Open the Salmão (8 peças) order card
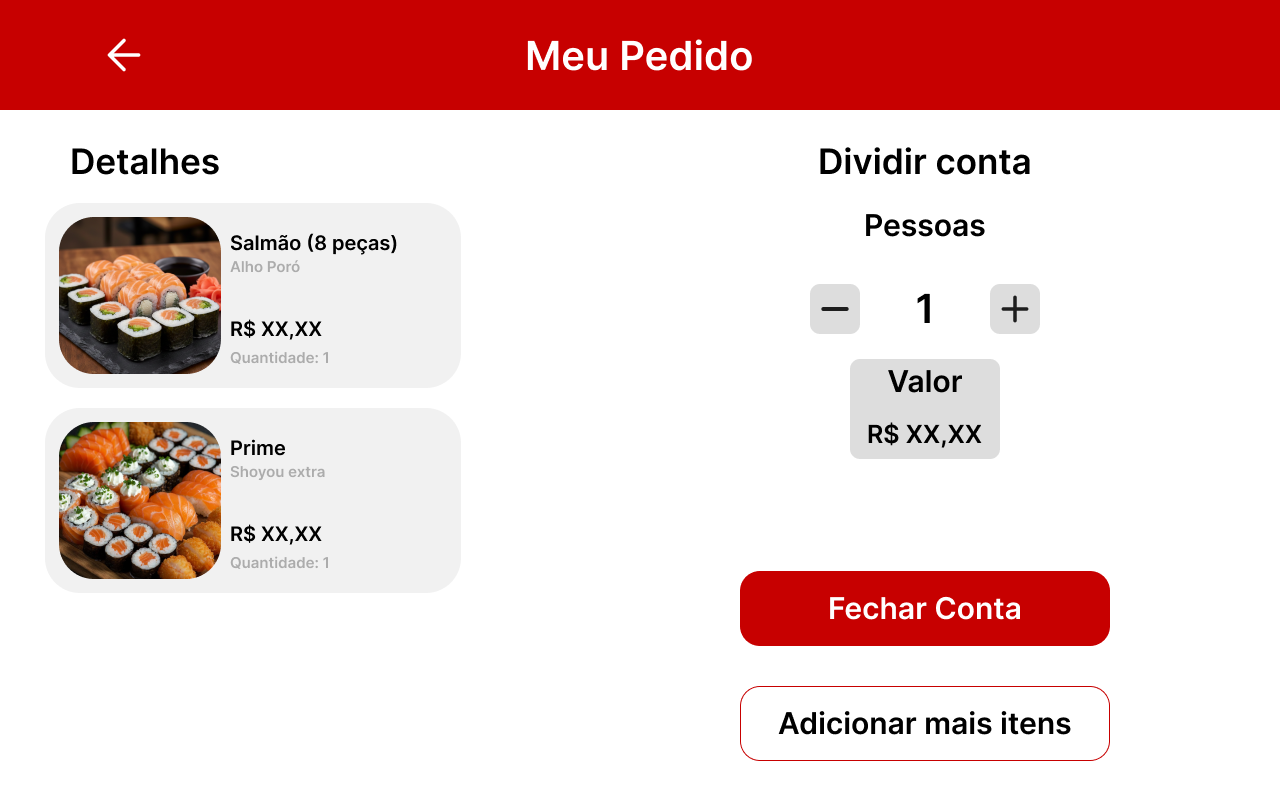Screen dimensions: 1280x800 253,295
